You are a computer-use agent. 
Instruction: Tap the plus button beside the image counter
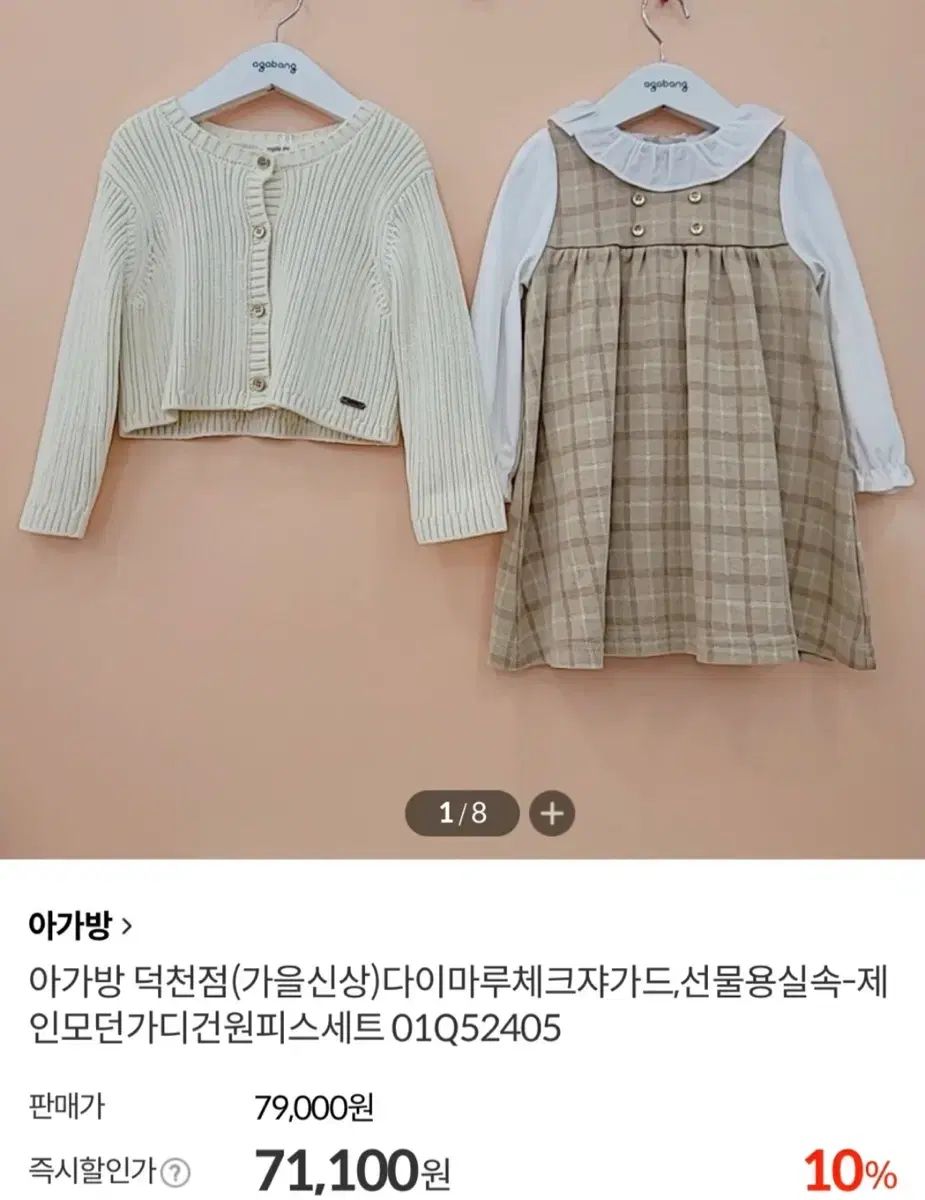pos(552,813)
